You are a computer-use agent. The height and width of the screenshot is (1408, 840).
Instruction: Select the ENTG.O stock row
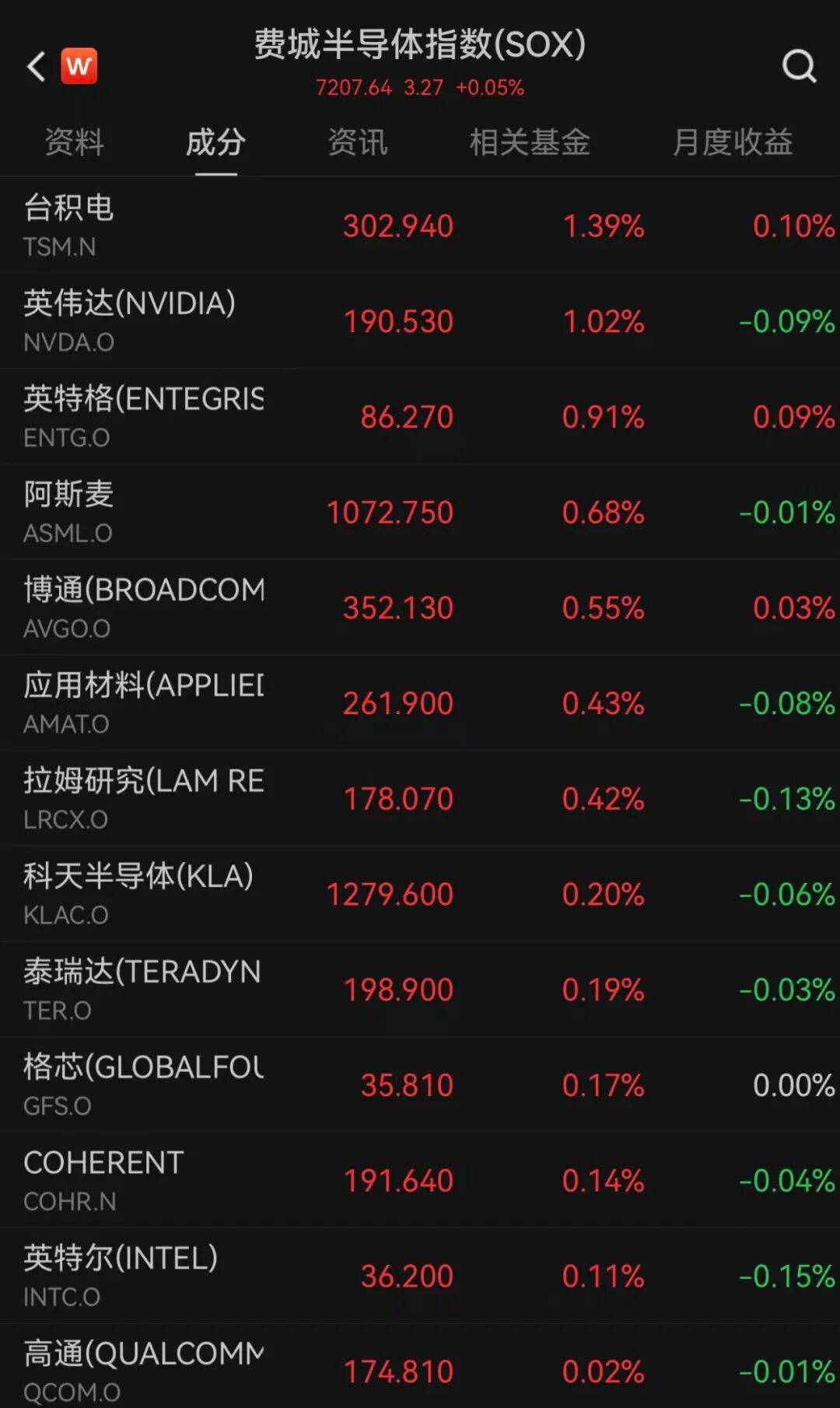[420, 417]
